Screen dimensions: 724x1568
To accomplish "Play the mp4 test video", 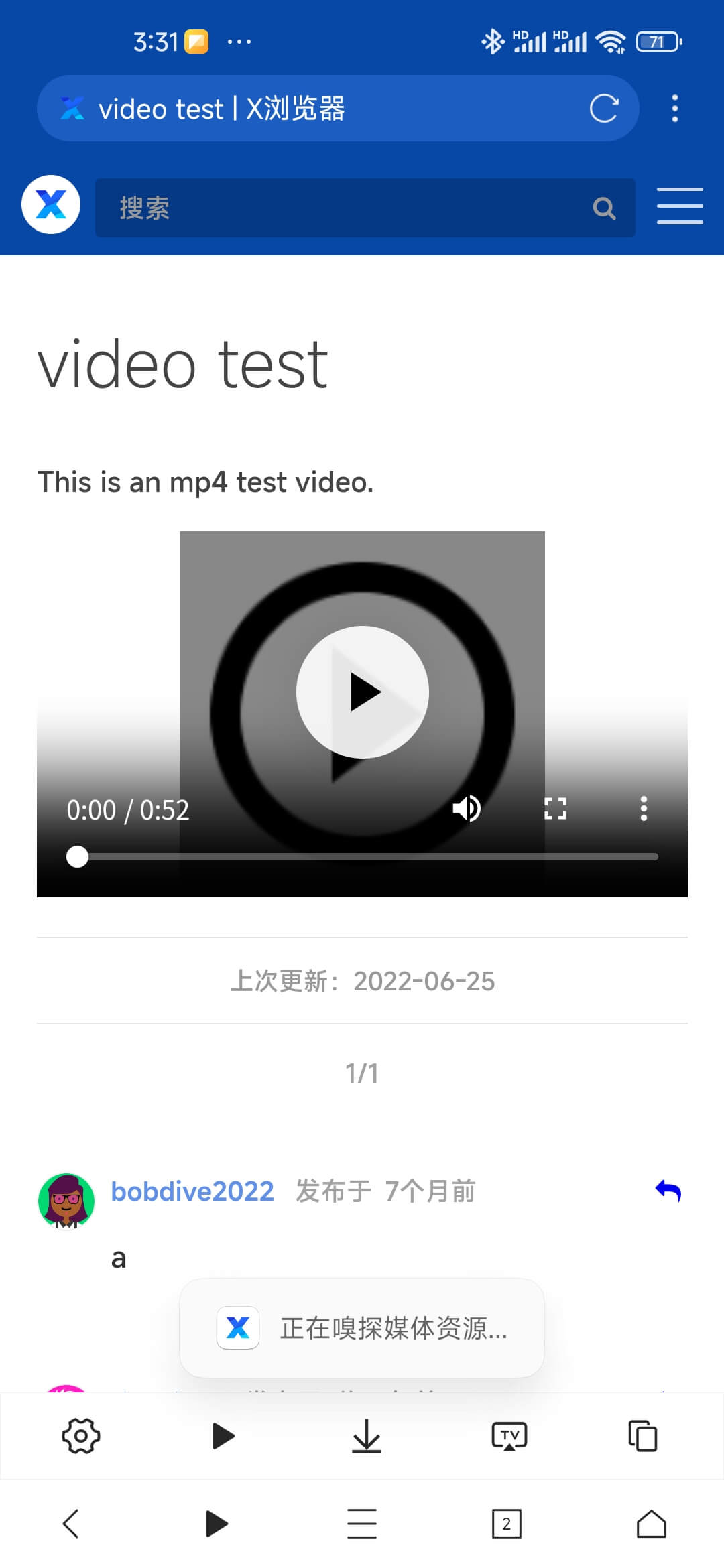I will click(362, 692).
